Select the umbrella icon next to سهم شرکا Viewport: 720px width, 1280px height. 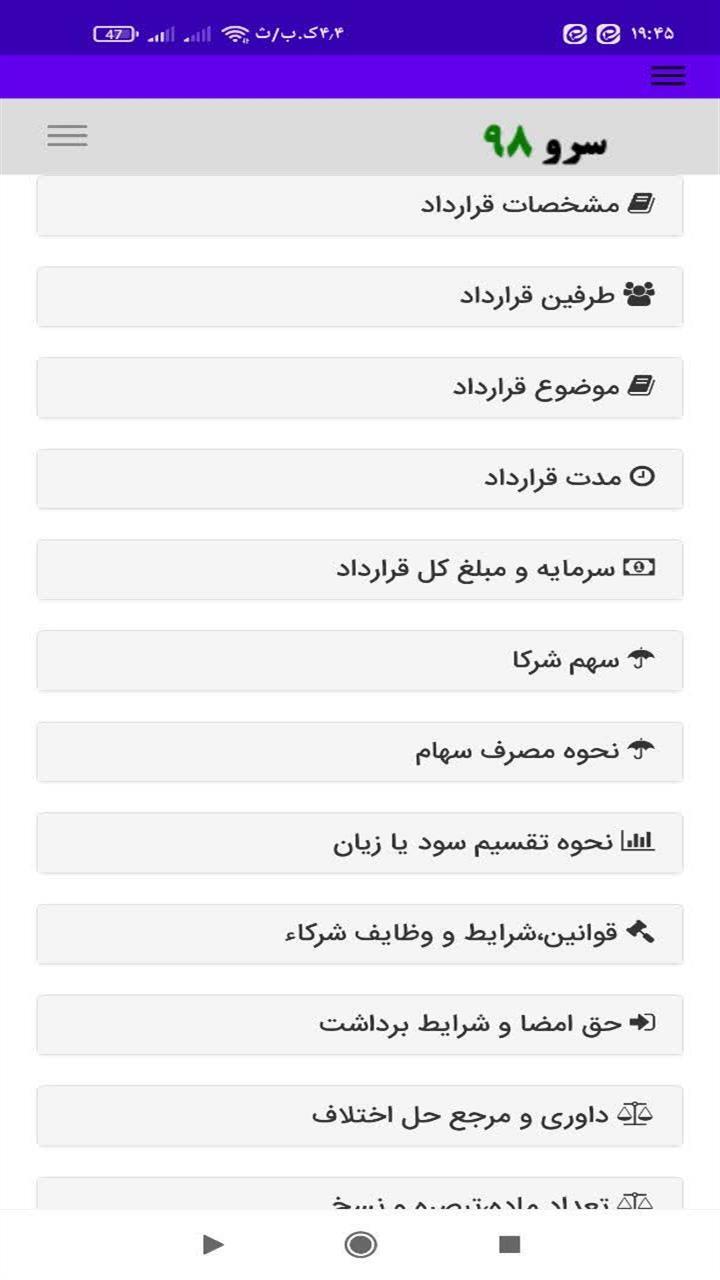coord(644,658)
